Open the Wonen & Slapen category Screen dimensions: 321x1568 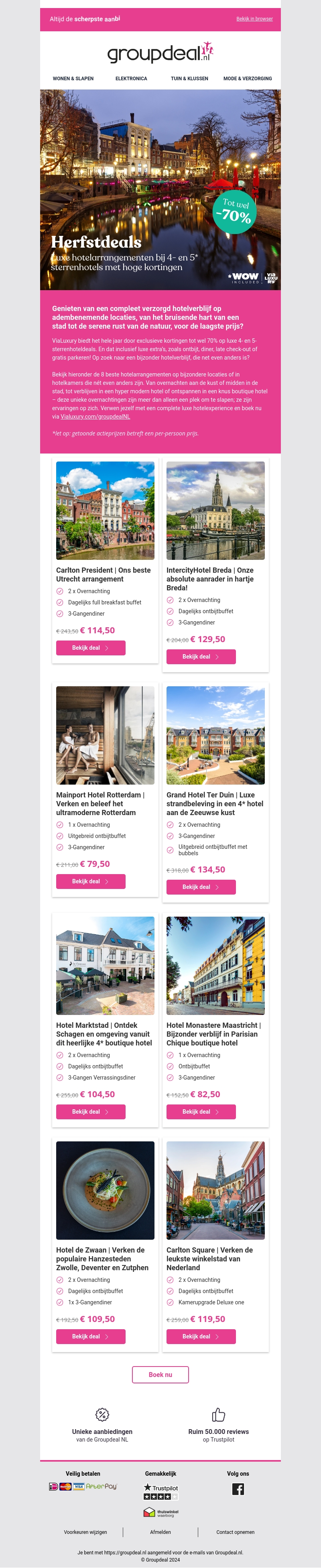pos(73,79)
